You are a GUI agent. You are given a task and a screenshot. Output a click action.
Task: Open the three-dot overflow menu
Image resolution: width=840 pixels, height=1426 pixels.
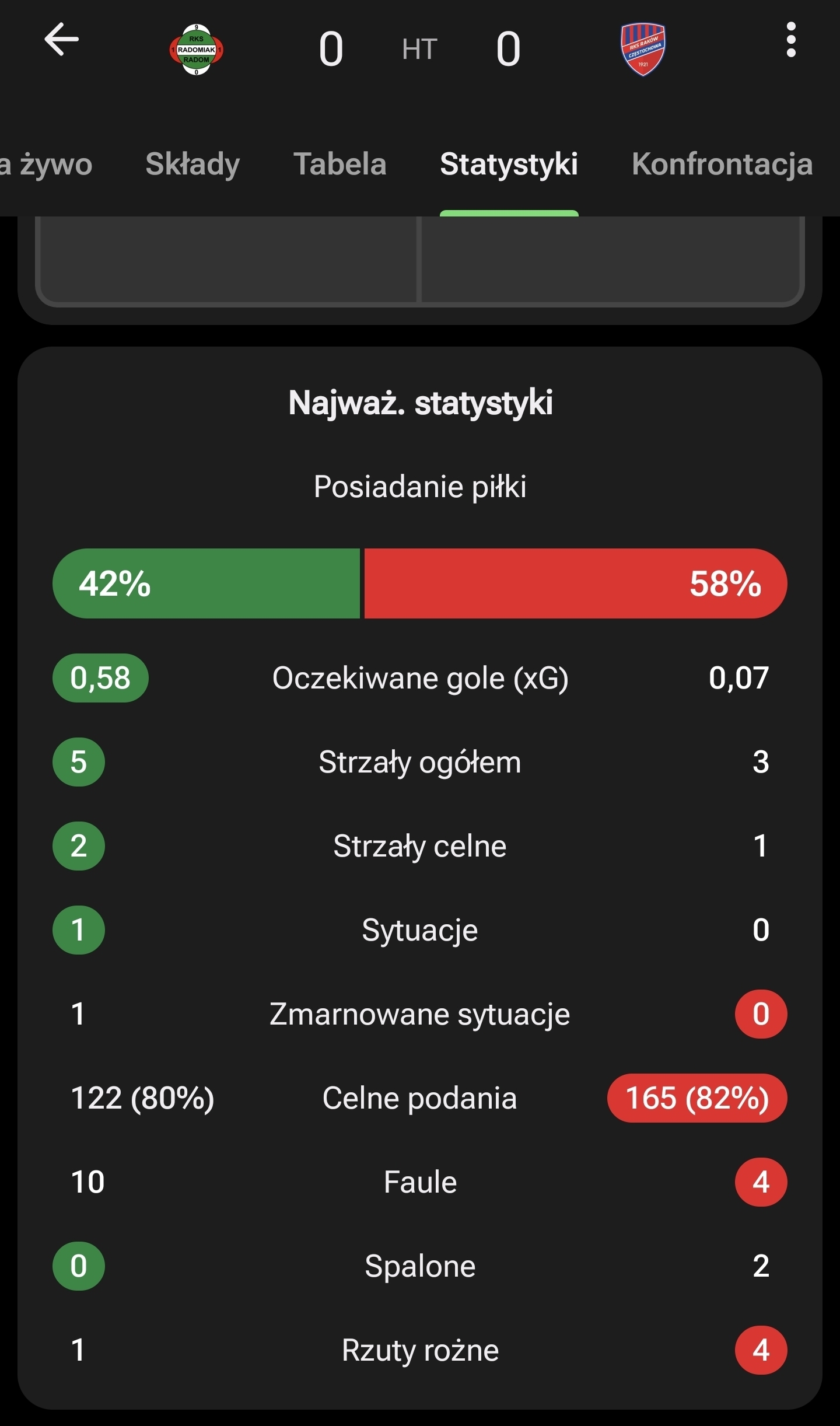tap(790, 40)
